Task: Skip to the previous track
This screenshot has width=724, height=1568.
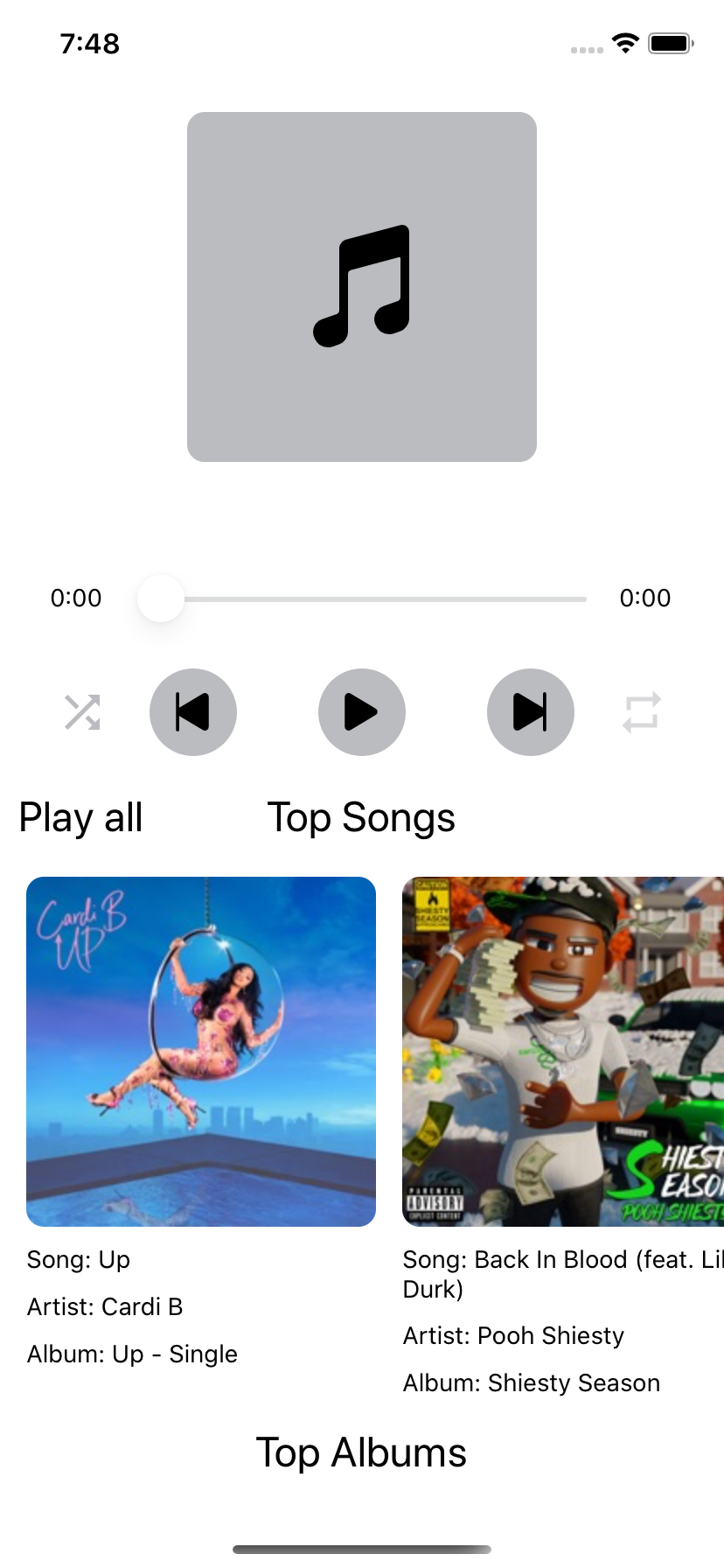Action: click(x=193, y=712)
